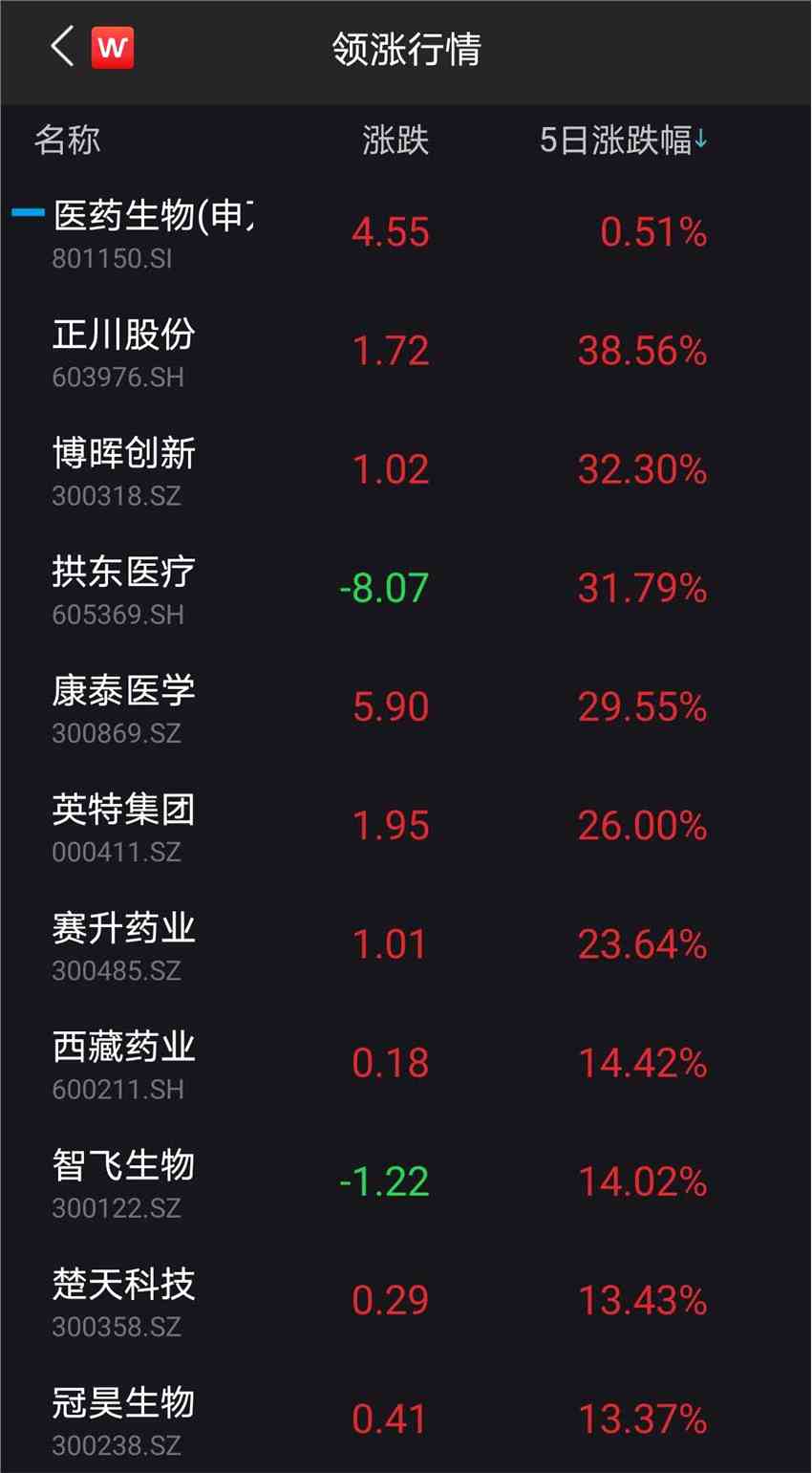Sort by 5日涨跌幅 column header
The height and width of the screenshot is (1473, 812).
click(x=623, y=141)
